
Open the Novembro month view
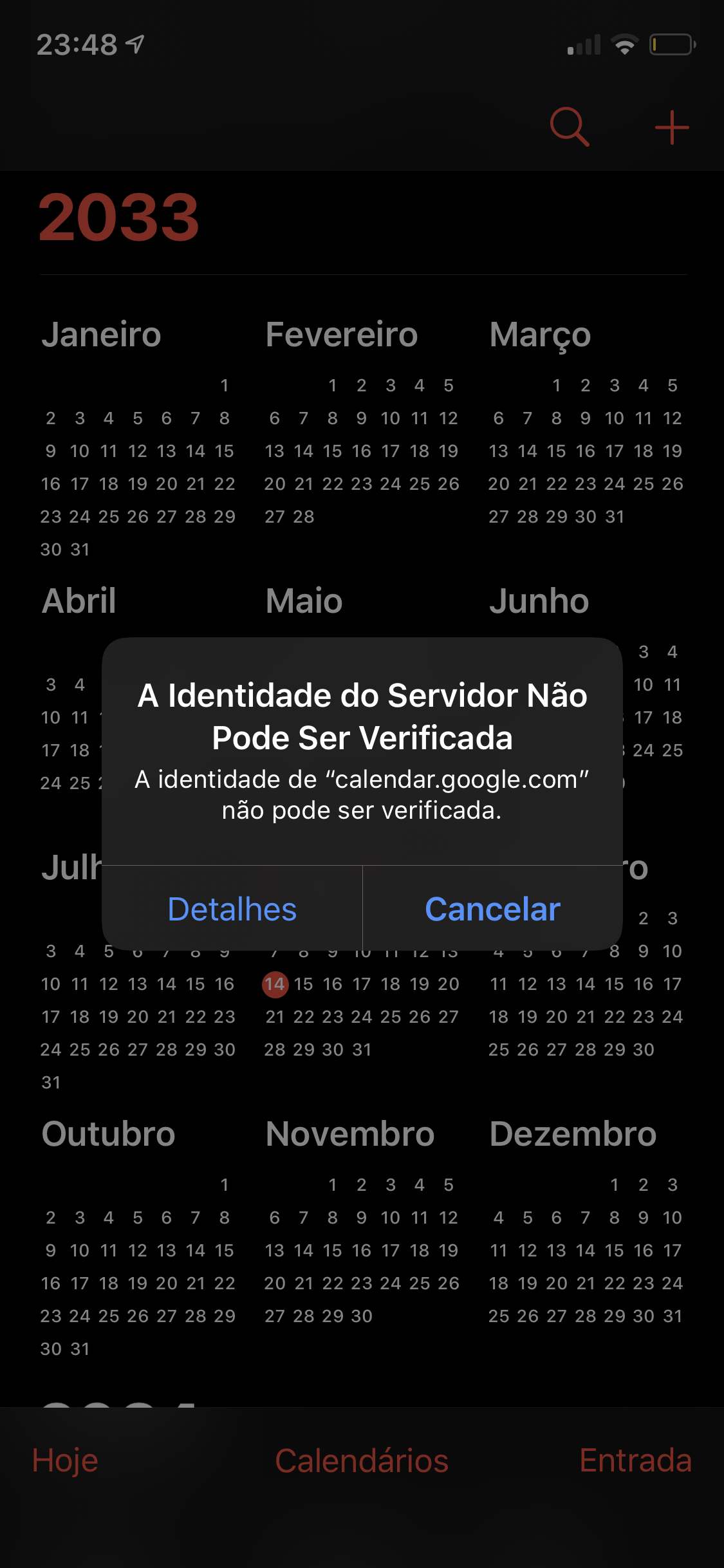350,1134
